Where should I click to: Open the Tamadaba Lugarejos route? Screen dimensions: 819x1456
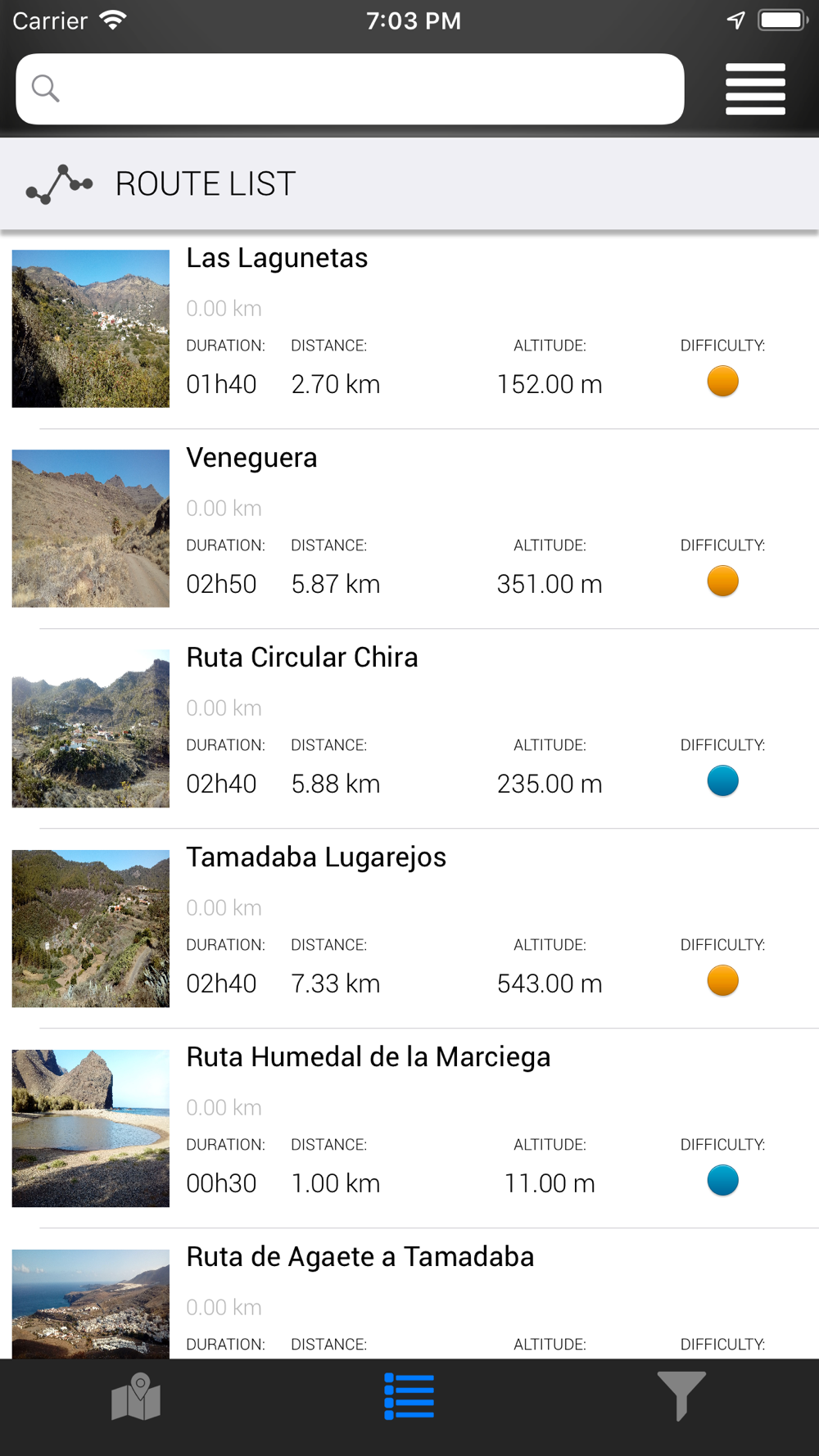pyautogui.click(x=409, y=929)
